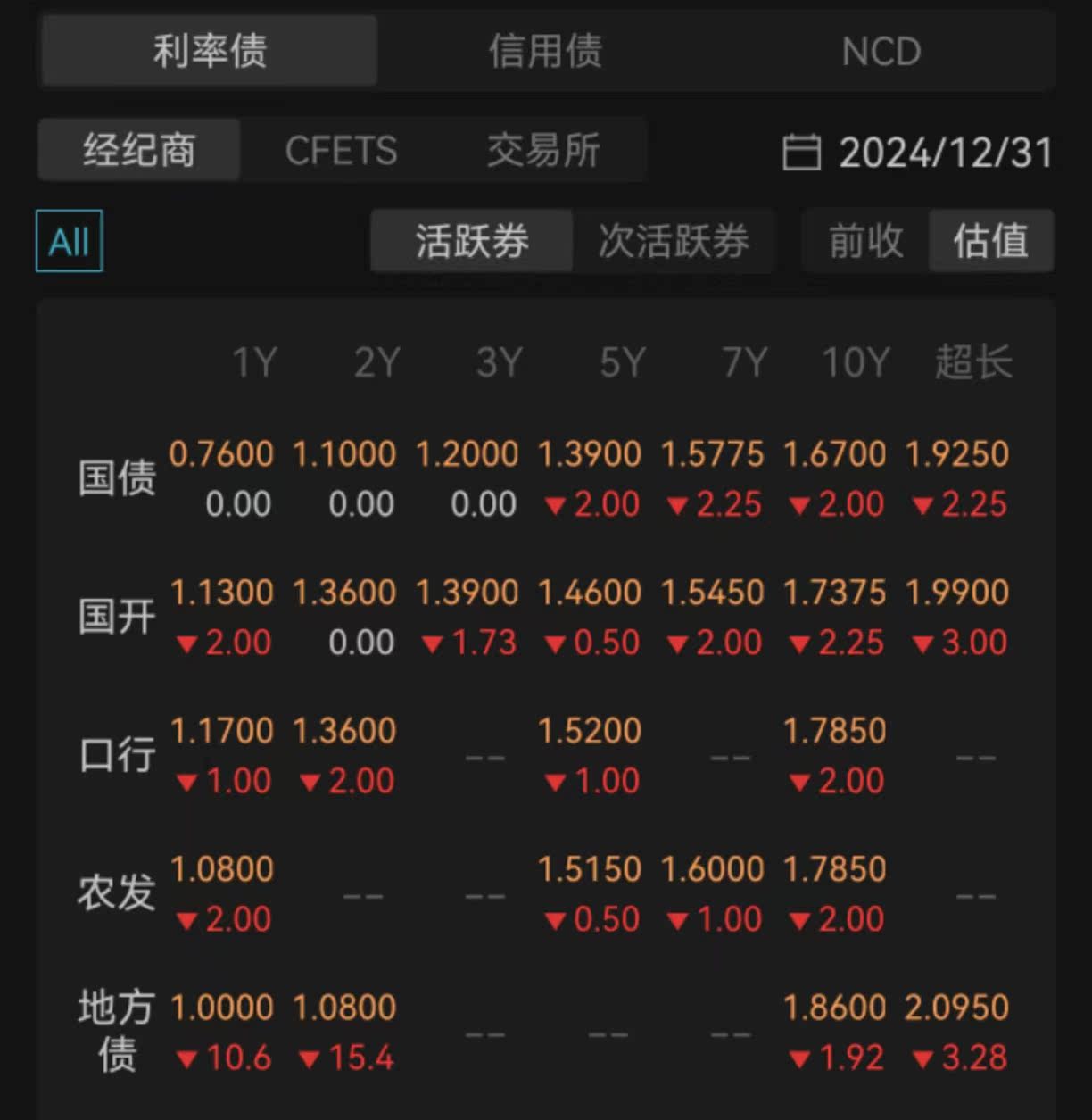Switch to the 信用债 tab
This screenshot has width=1092, height=1120.
(x=546, y=52)
